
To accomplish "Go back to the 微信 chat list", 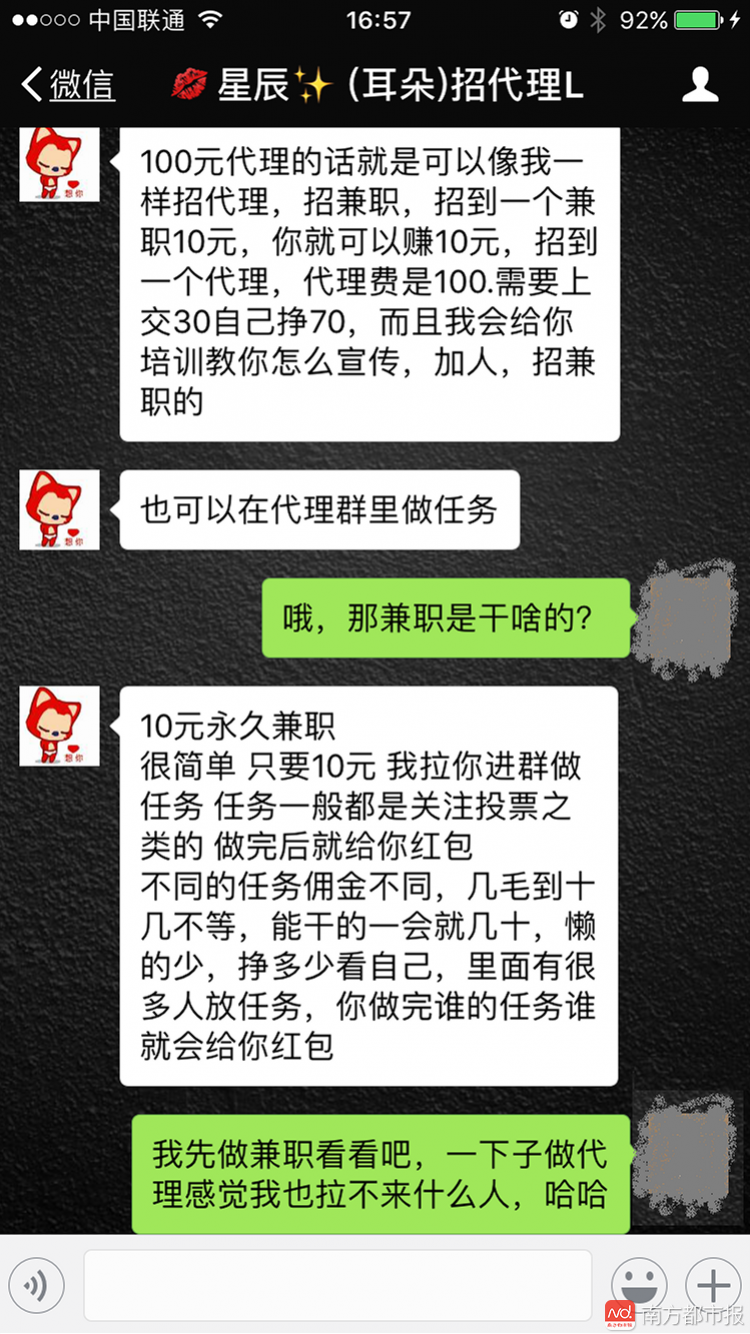I will pyautogui.click(x=68, y=86).
